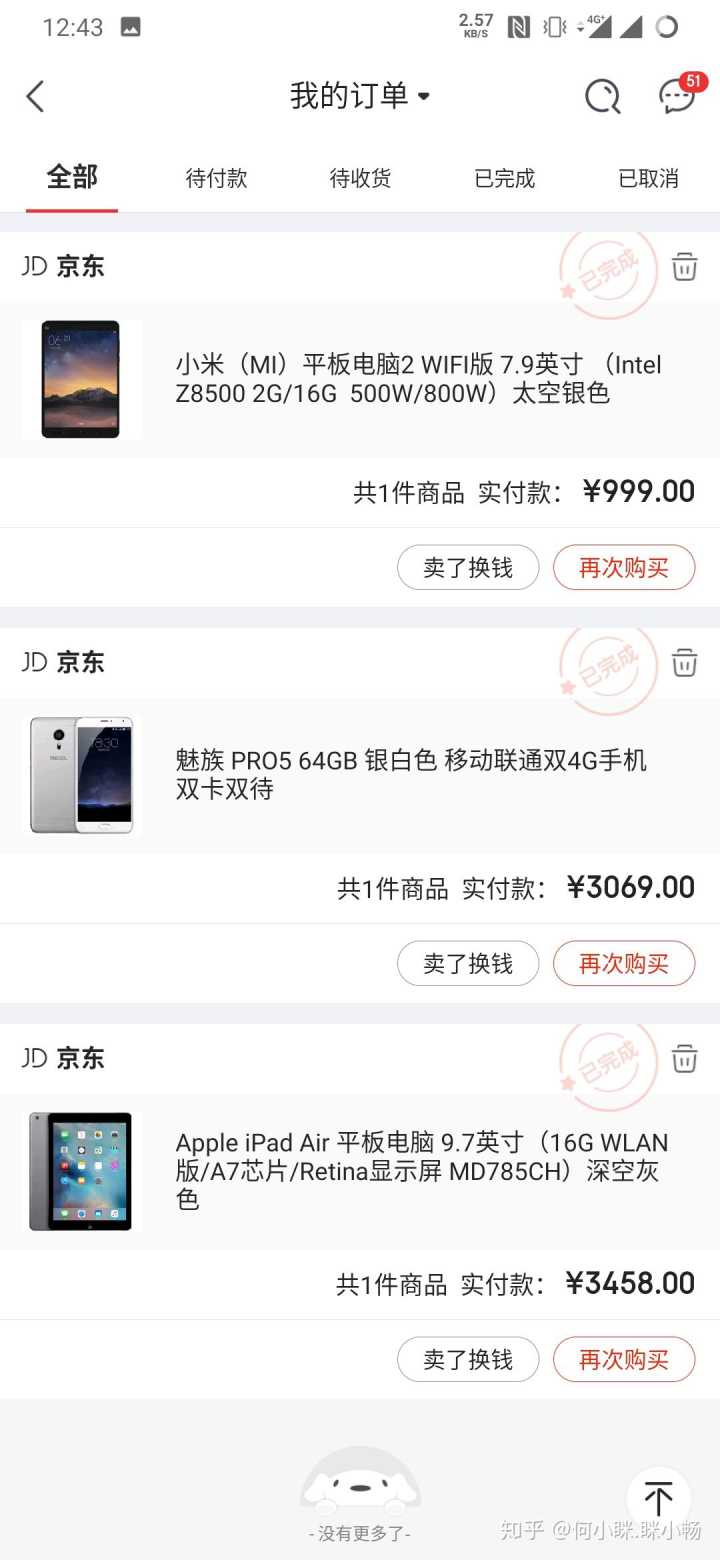Viewport: 720px width, 1560px height.
Task: Select the 全部 orders tab
Action: (72, 178)
